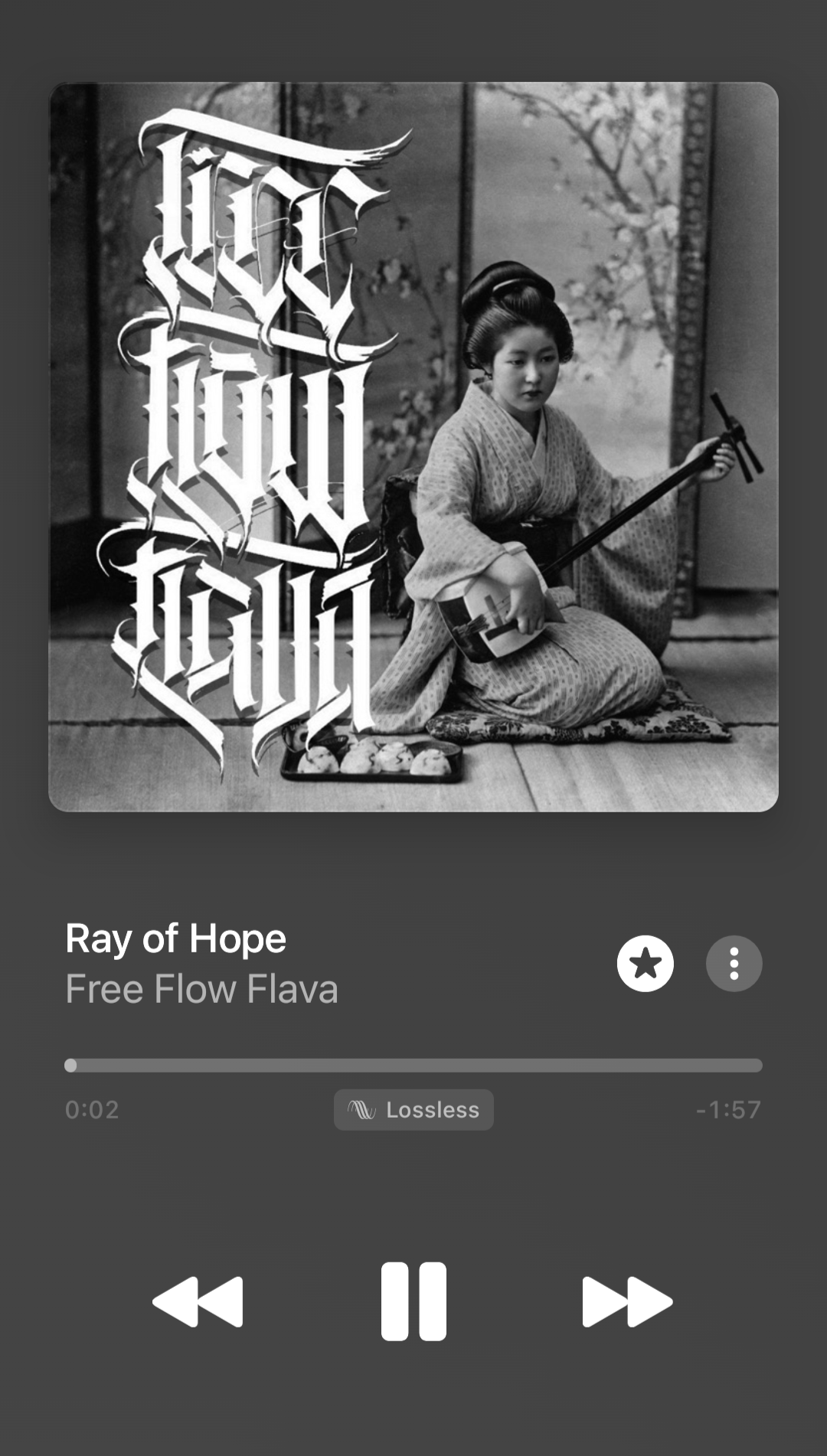Open the three-dot more options menu

(x=734, y=964)
